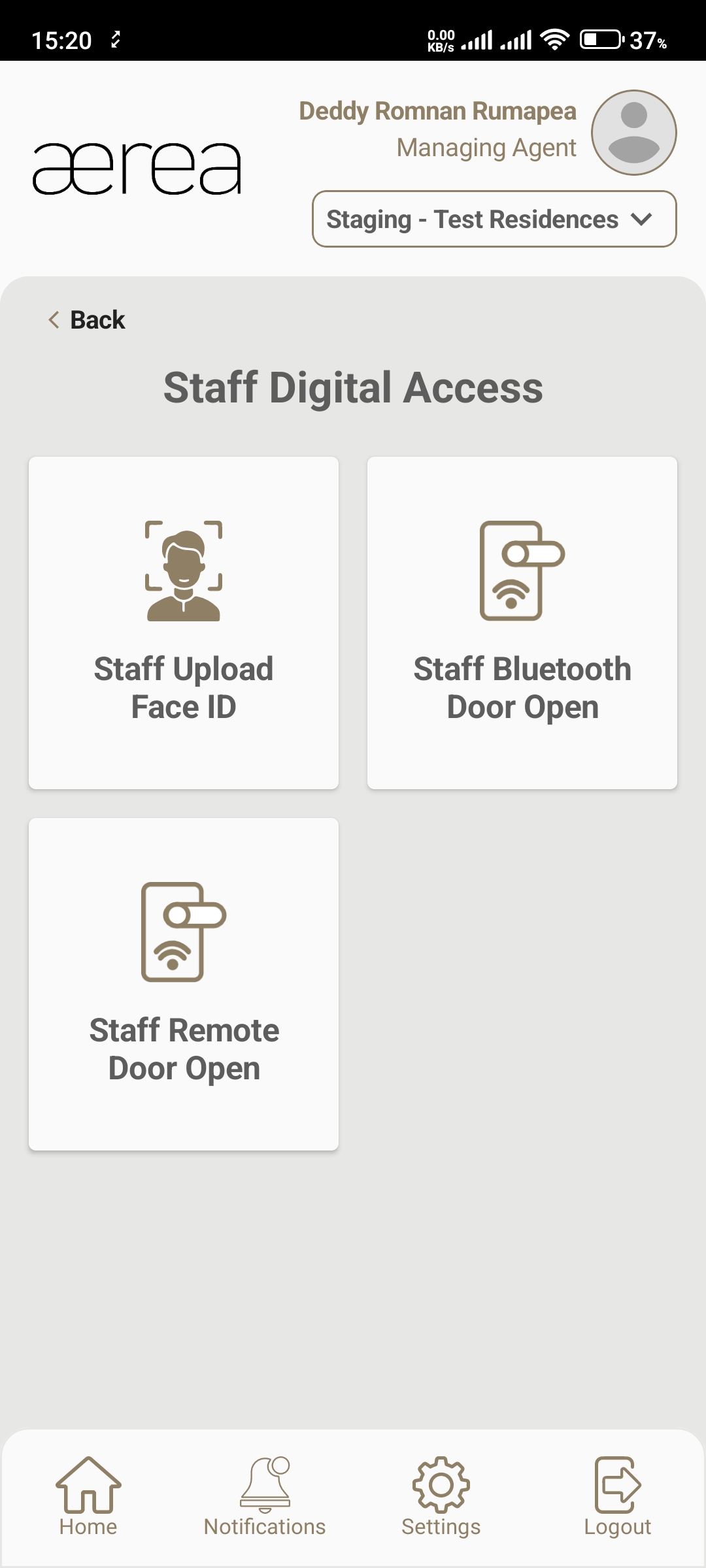
Task: Select the Staff Remote Door Open card
Action: pos(184,984)
